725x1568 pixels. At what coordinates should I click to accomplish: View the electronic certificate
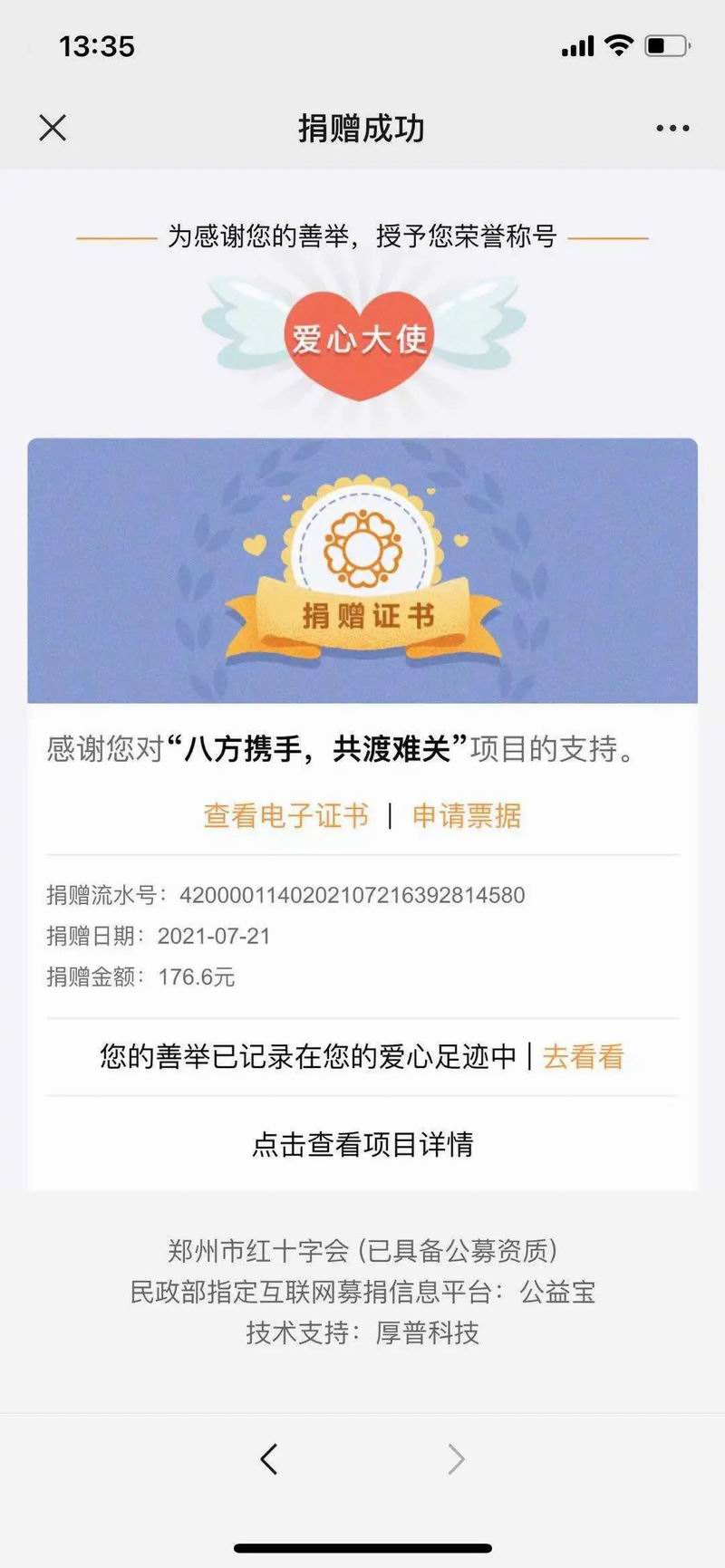(x=285, y=815)
